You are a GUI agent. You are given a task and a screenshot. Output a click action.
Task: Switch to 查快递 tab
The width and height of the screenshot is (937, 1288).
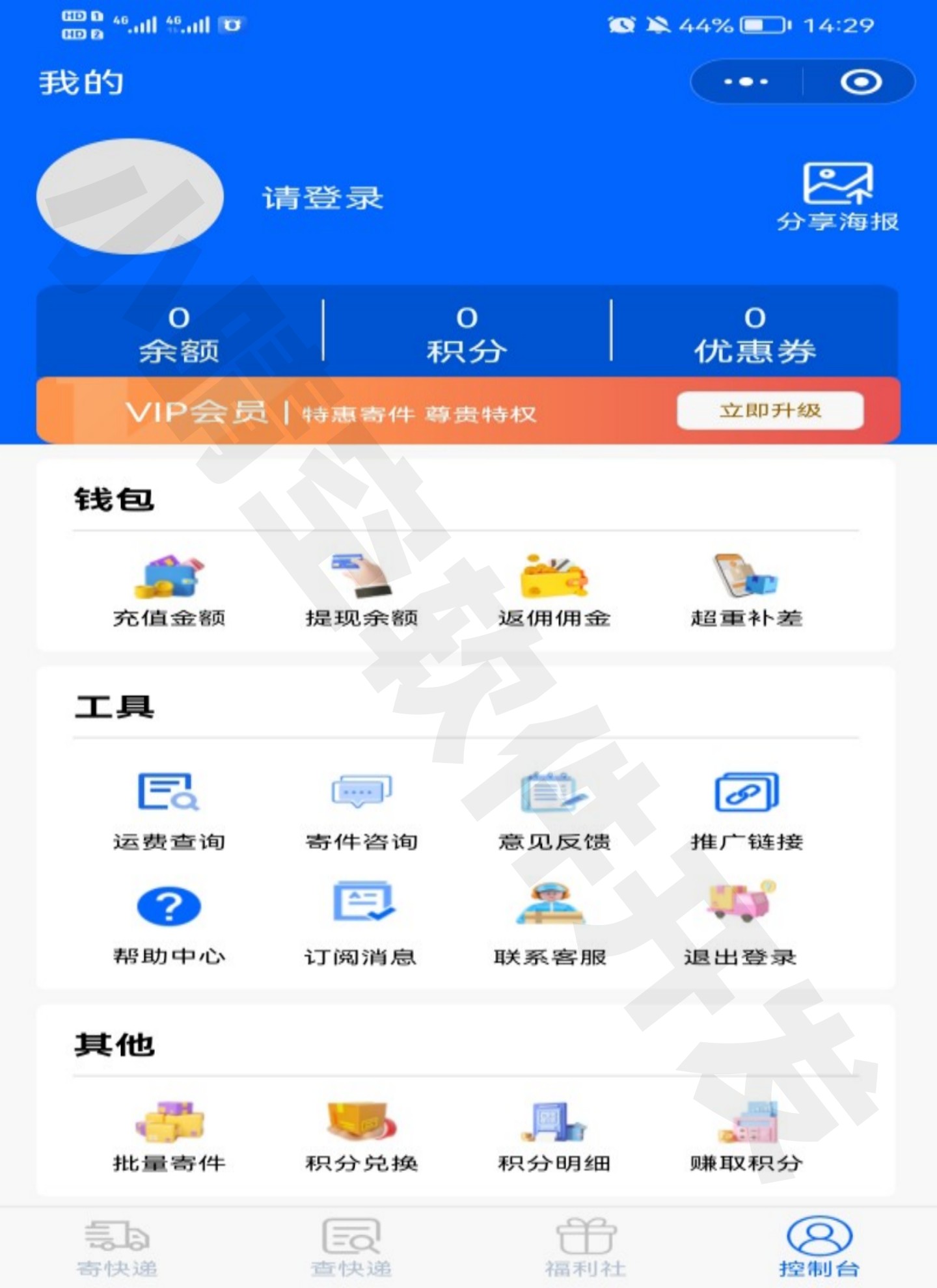point(351,1248)
